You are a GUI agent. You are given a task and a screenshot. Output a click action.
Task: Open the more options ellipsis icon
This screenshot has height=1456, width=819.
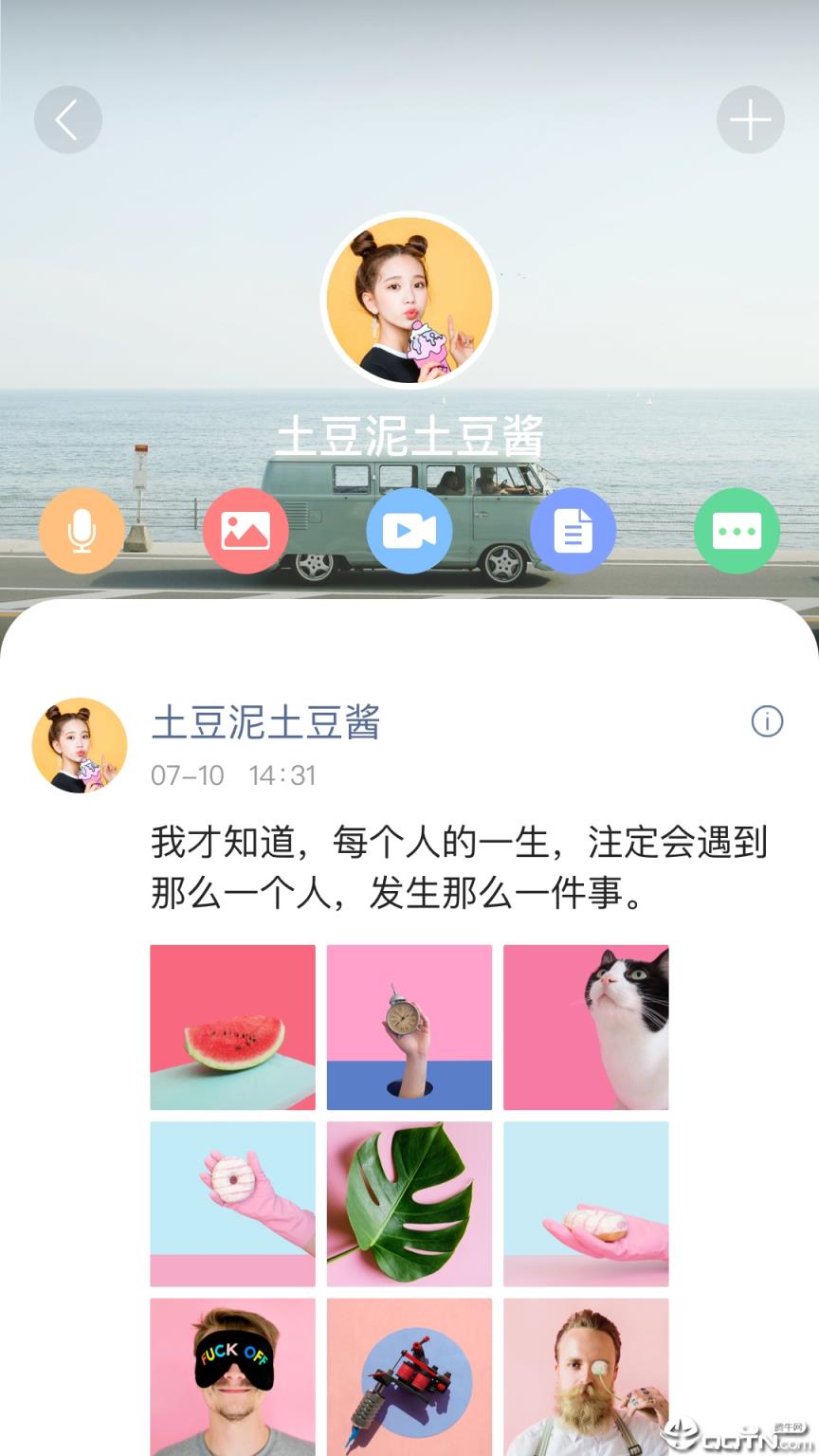pyautogui.click(x=736, y=531)
